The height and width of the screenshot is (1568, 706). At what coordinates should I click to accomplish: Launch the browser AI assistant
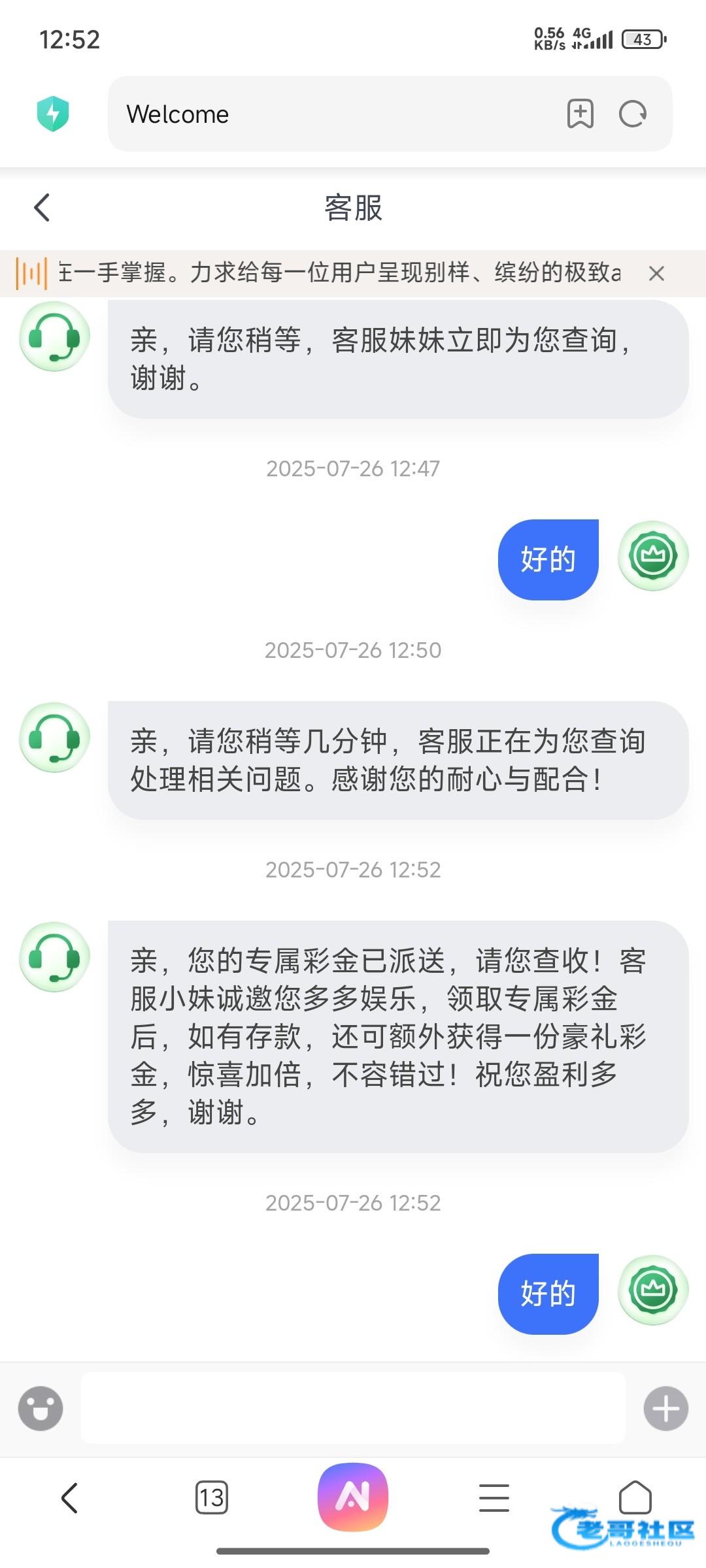353,1497
